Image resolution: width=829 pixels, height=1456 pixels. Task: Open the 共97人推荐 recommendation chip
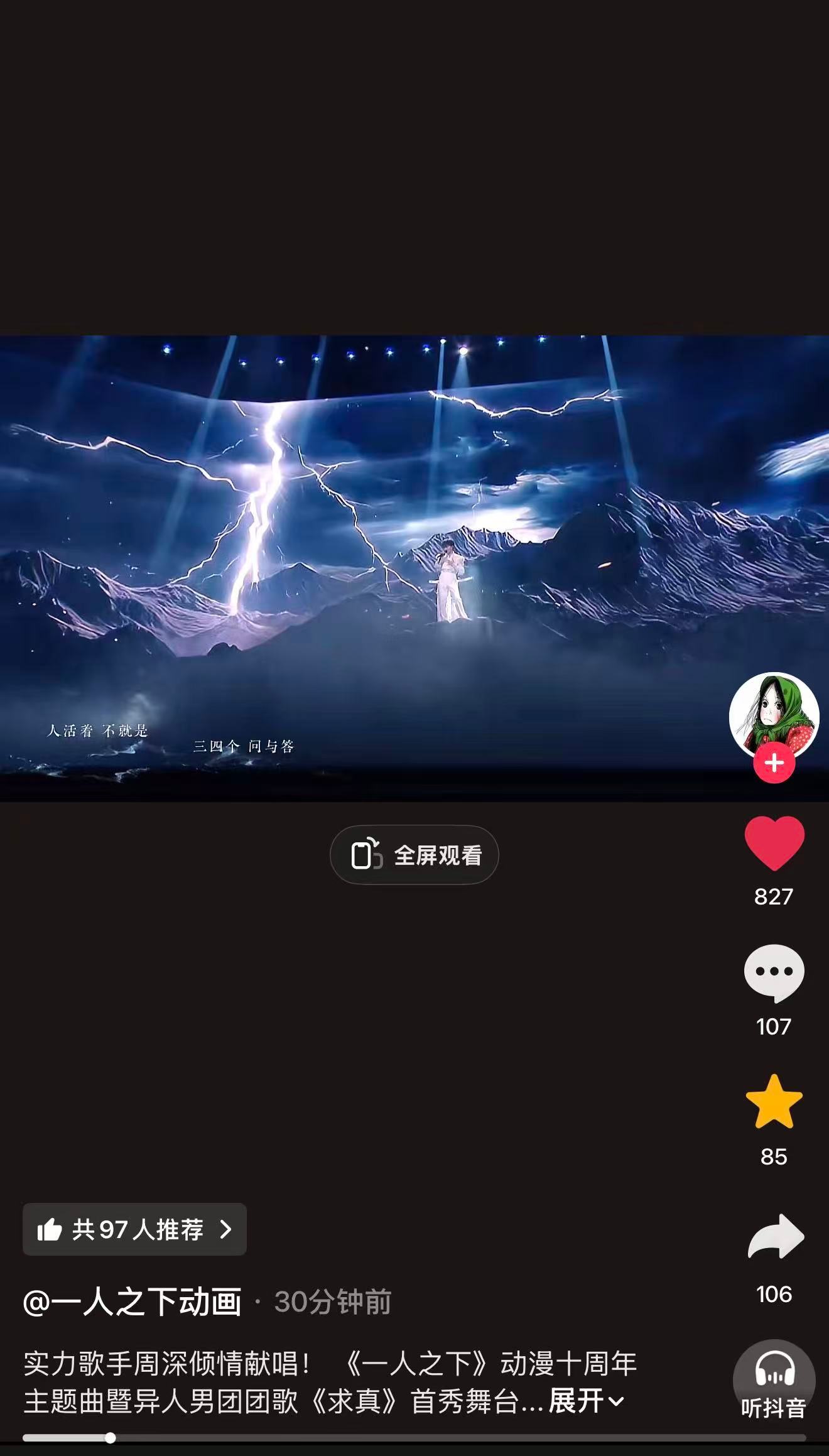(x=134, y=1229)
